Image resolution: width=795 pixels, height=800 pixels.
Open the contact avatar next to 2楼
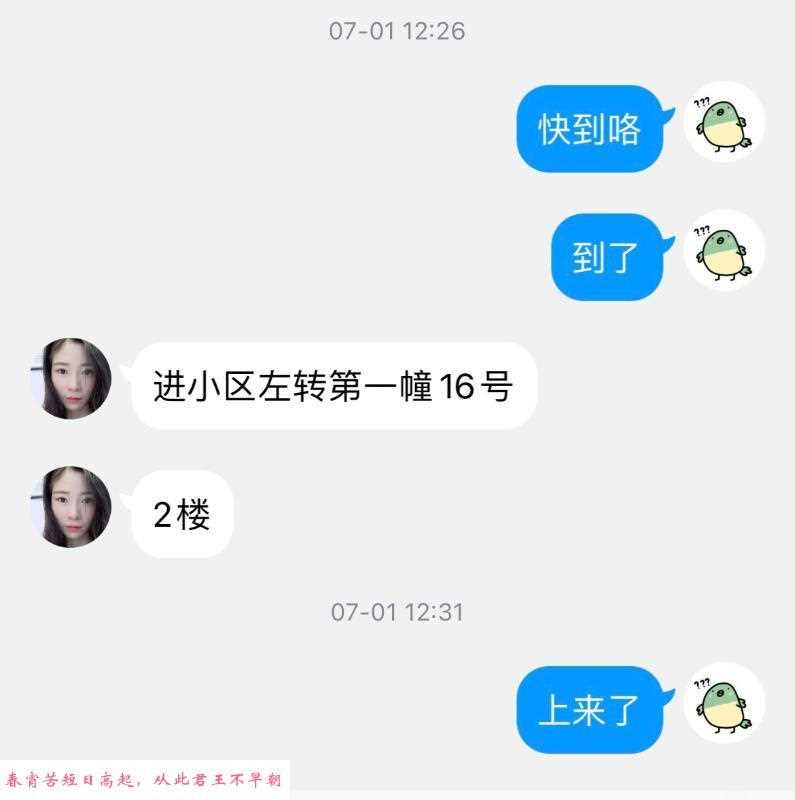(x=71, y=506)
